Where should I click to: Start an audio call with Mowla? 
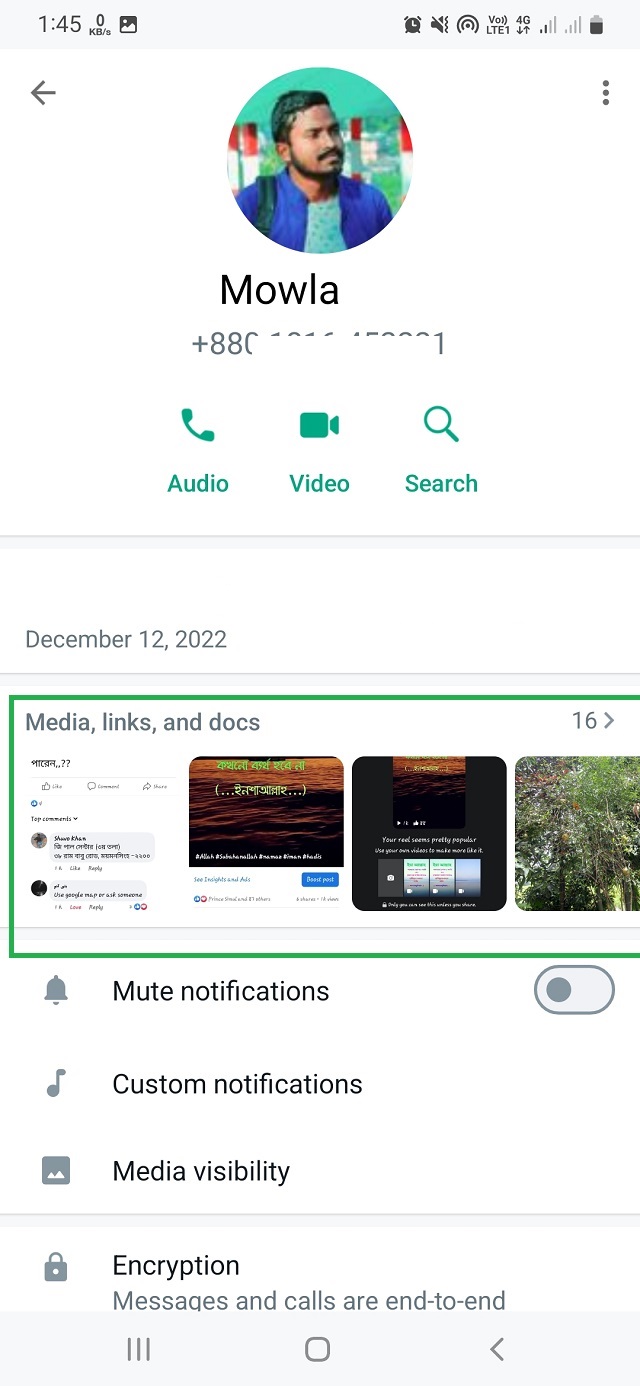(198, 451)
